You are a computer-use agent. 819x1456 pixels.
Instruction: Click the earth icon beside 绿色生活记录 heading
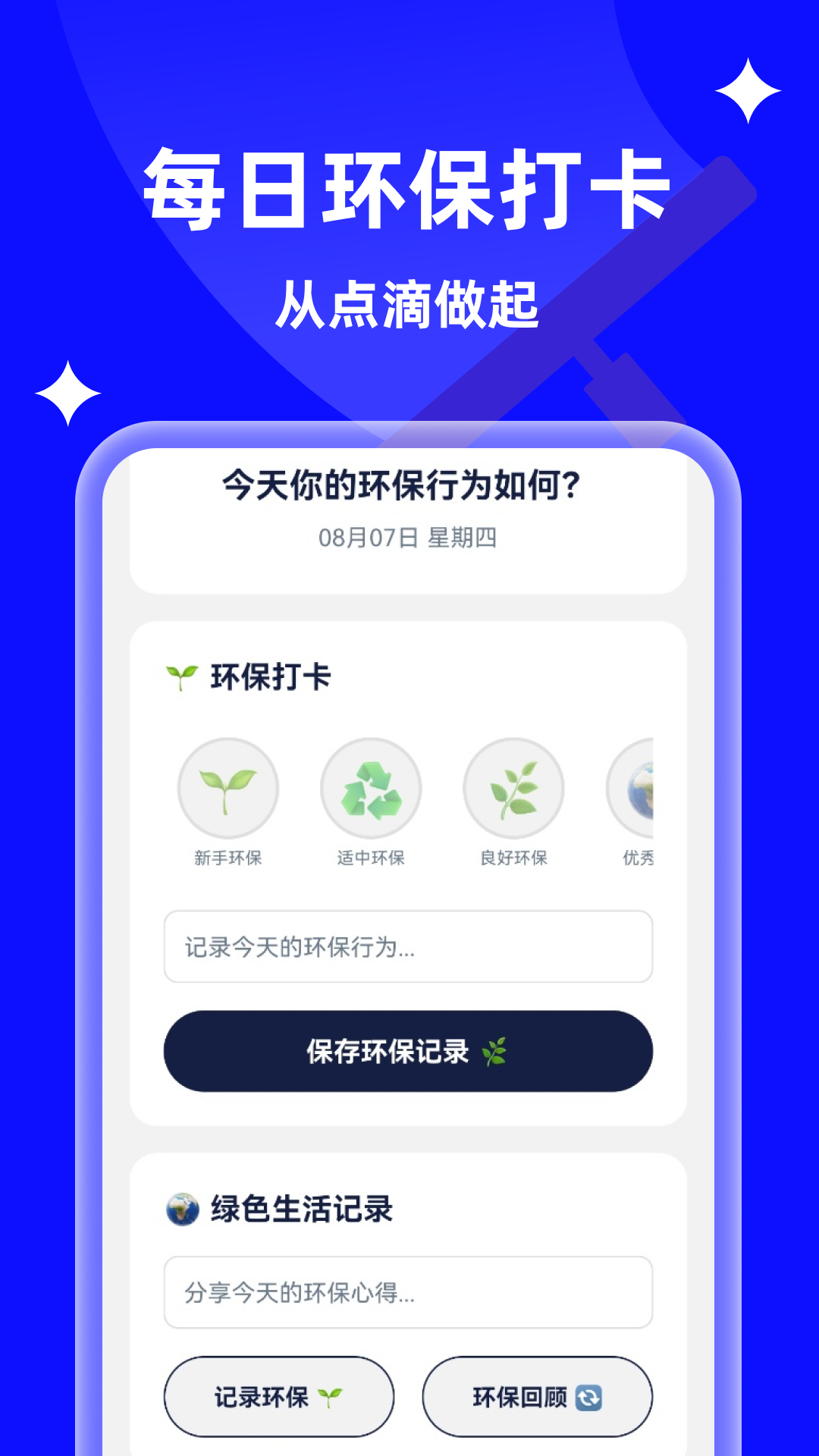(180, 1208)
